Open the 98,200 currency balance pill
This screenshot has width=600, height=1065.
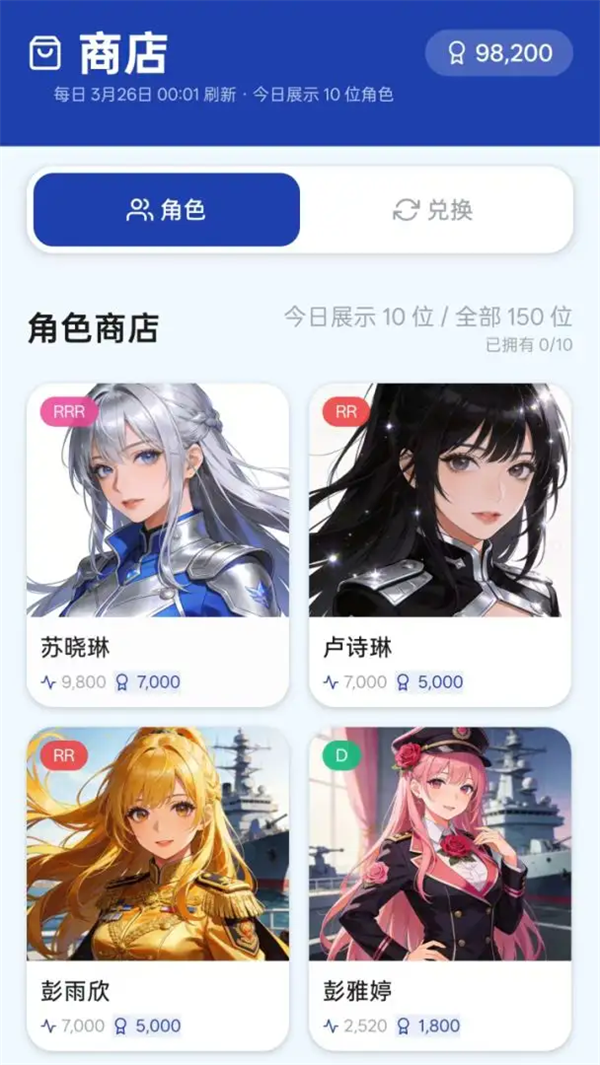499,53
